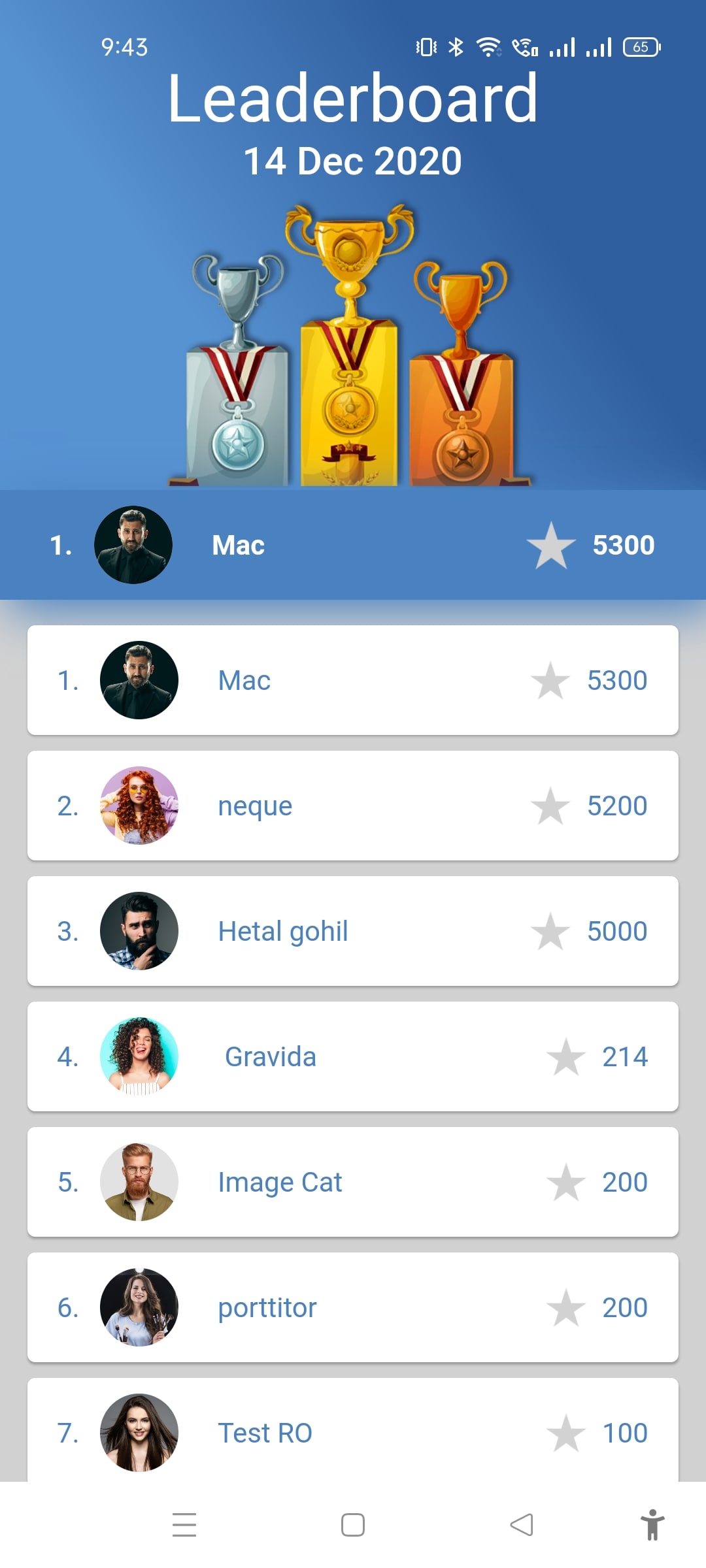
Task: Open neque's leaderboard entry
Action: [353, 806]
